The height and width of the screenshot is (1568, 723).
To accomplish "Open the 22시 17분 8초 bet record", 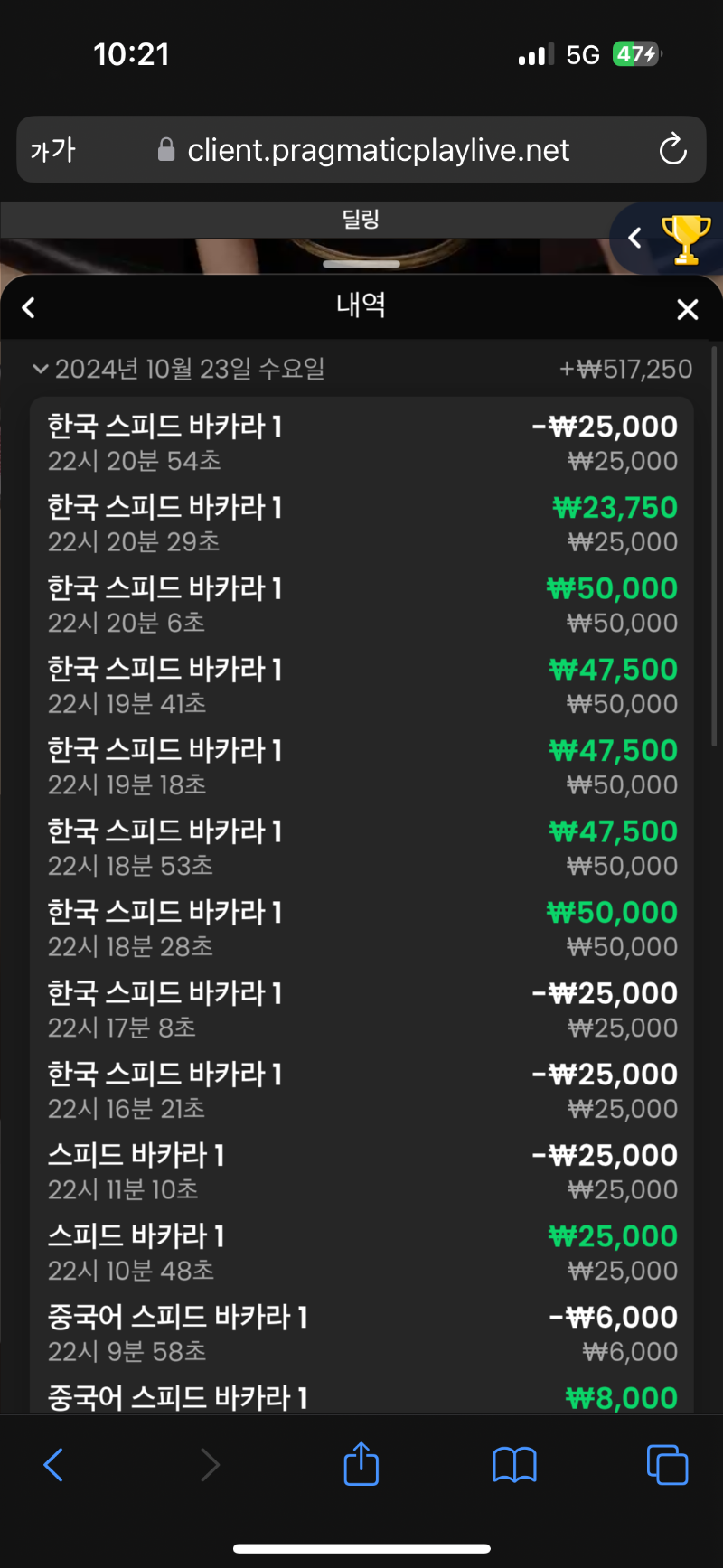I will click(361, 1009).
